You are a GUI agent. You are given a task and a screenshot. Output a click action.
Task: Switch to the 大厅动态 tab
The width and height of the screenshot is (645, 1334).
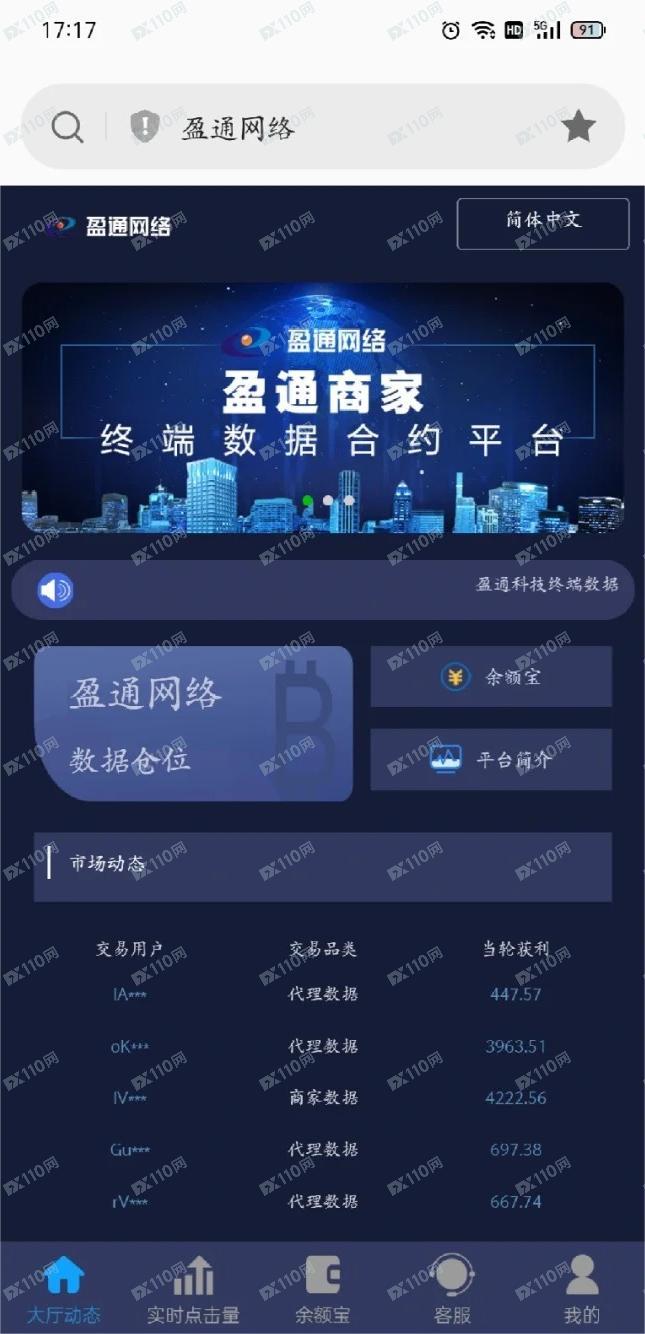pos(64,1289)
